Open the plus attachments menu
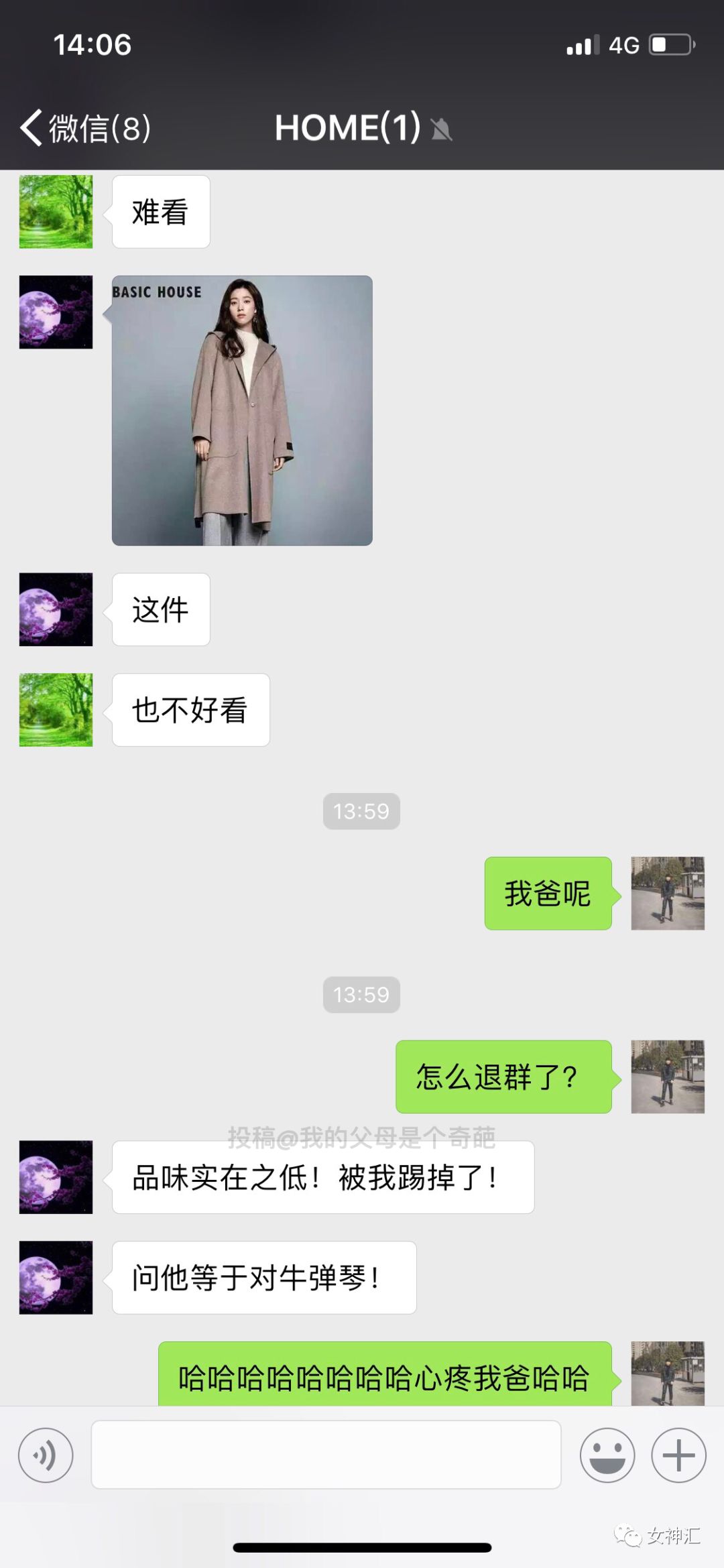 (678, 1455)
